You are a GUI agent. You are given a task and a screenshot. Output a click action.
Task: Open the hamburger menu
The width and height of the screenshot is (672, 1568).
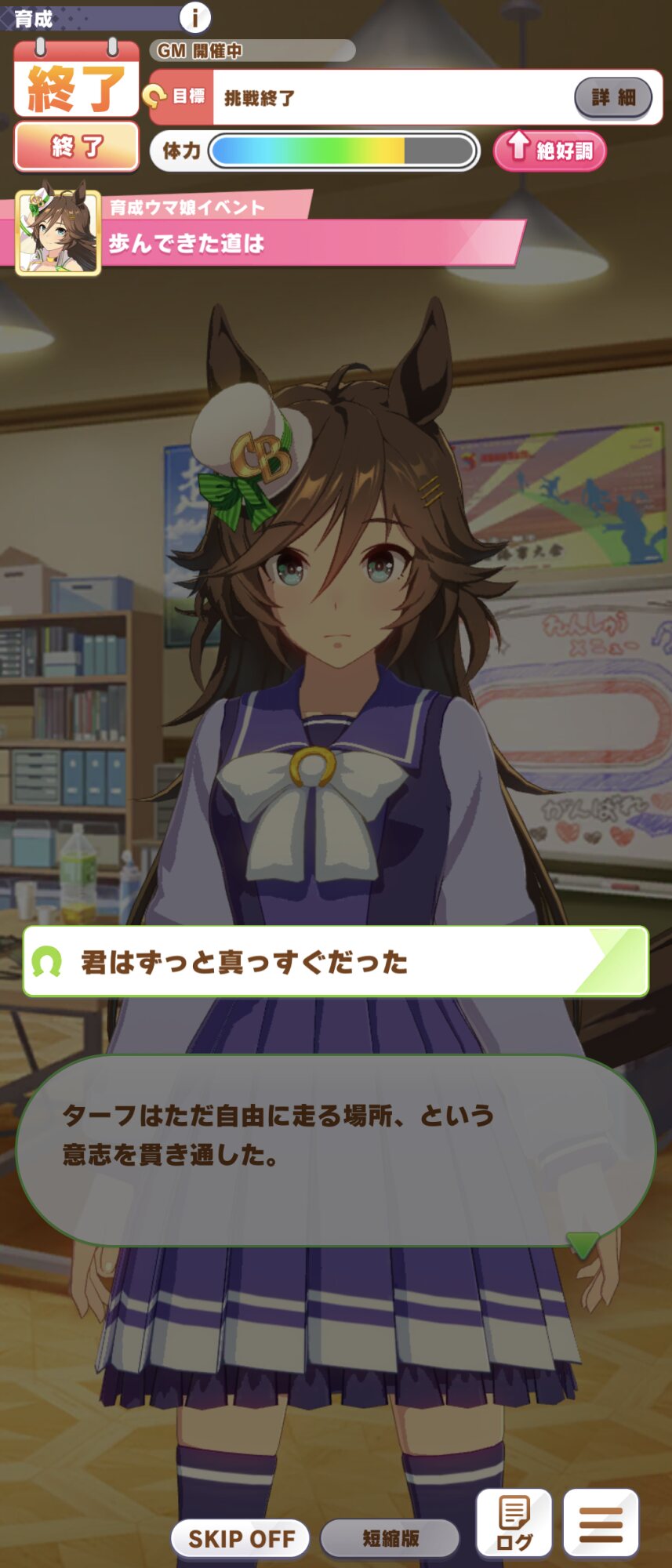point(601,1523)
